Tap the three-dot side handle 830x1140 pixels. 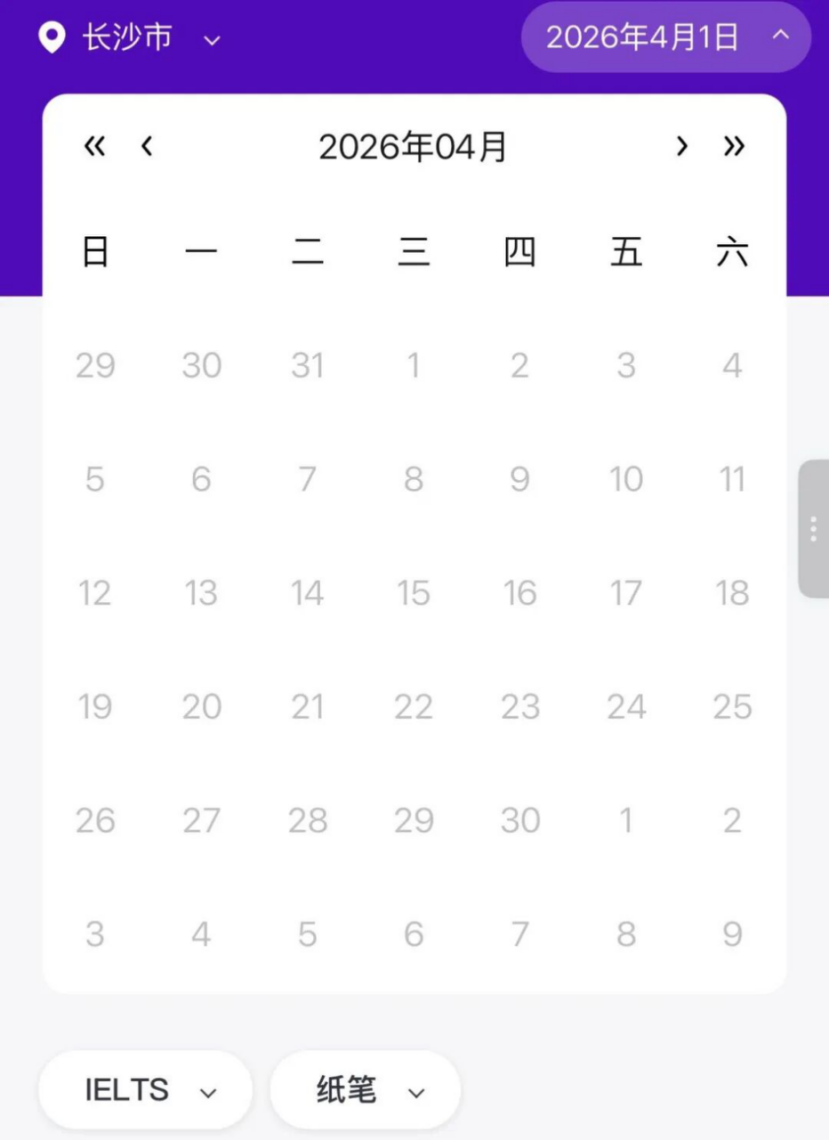pos(813,529)
